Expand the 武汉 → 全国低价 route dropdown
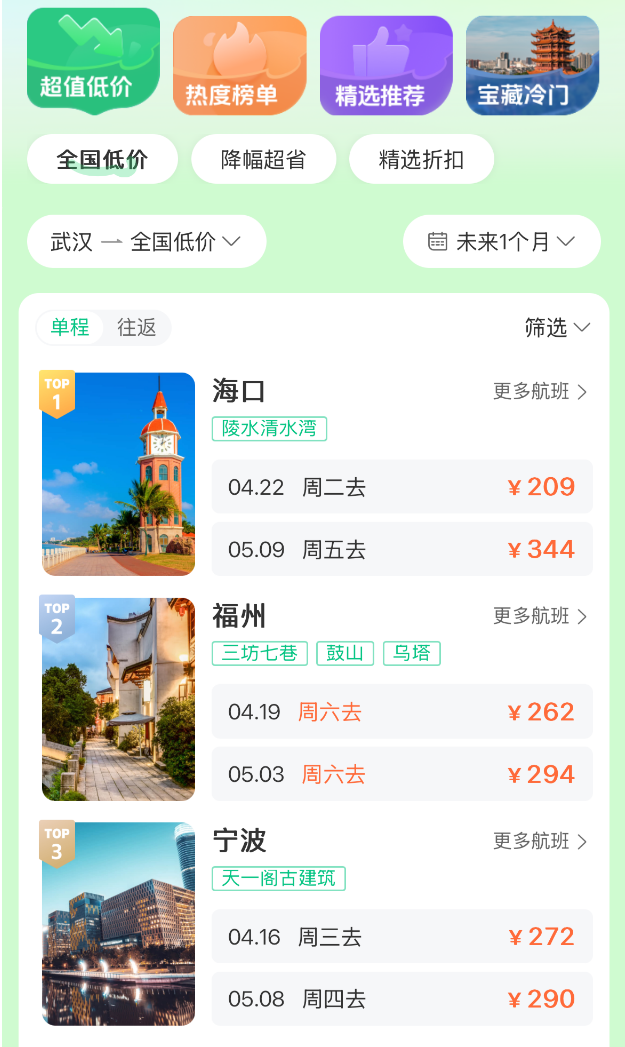The image size is (625, 1047). [x=146, y=242]
